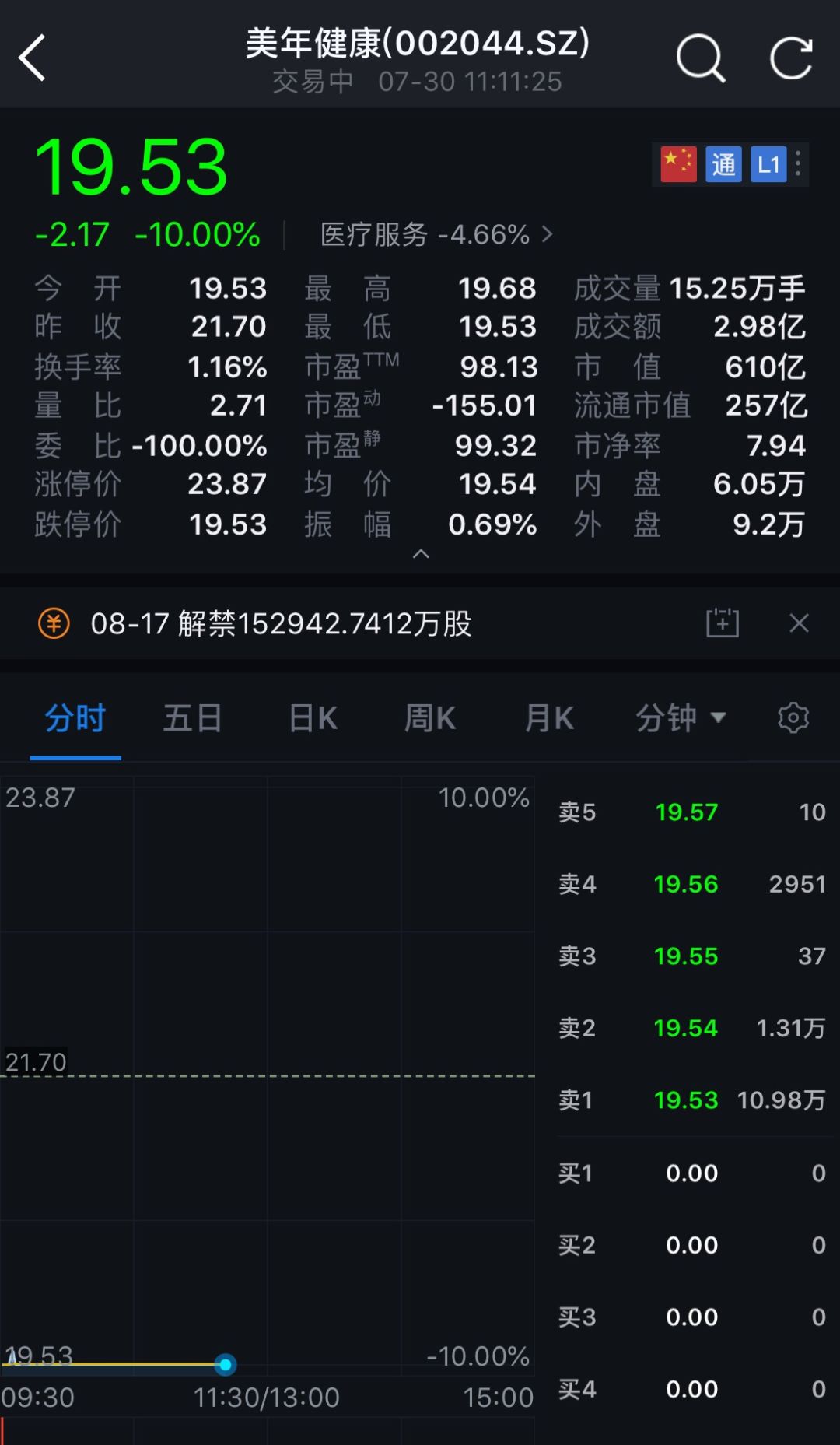Switch to the 日K chart
This screenshot has height=1445, width=840.
[x=313, y=717]
